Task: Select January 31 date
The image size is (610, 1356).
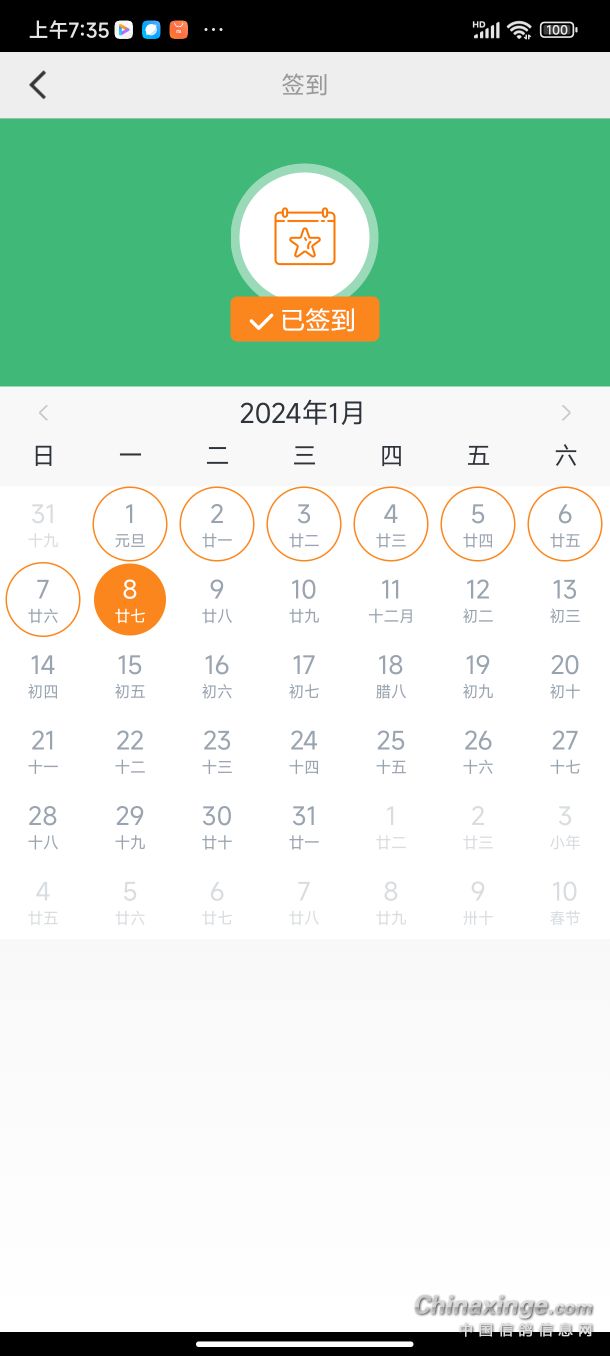Action: 304,827
